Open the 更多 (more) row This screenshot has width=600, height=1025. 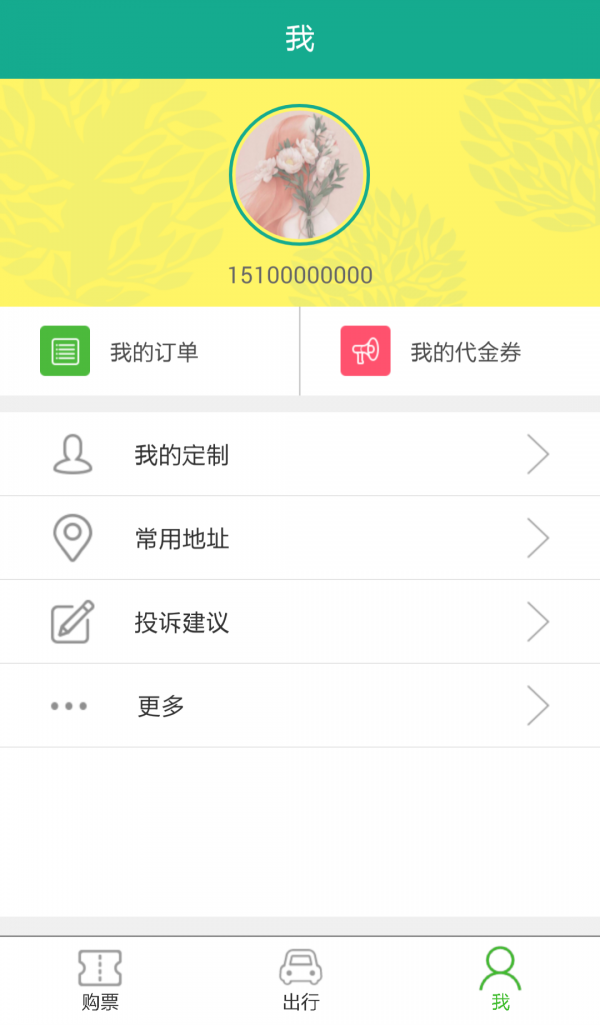pyautogui.click(x=300, y=706)
